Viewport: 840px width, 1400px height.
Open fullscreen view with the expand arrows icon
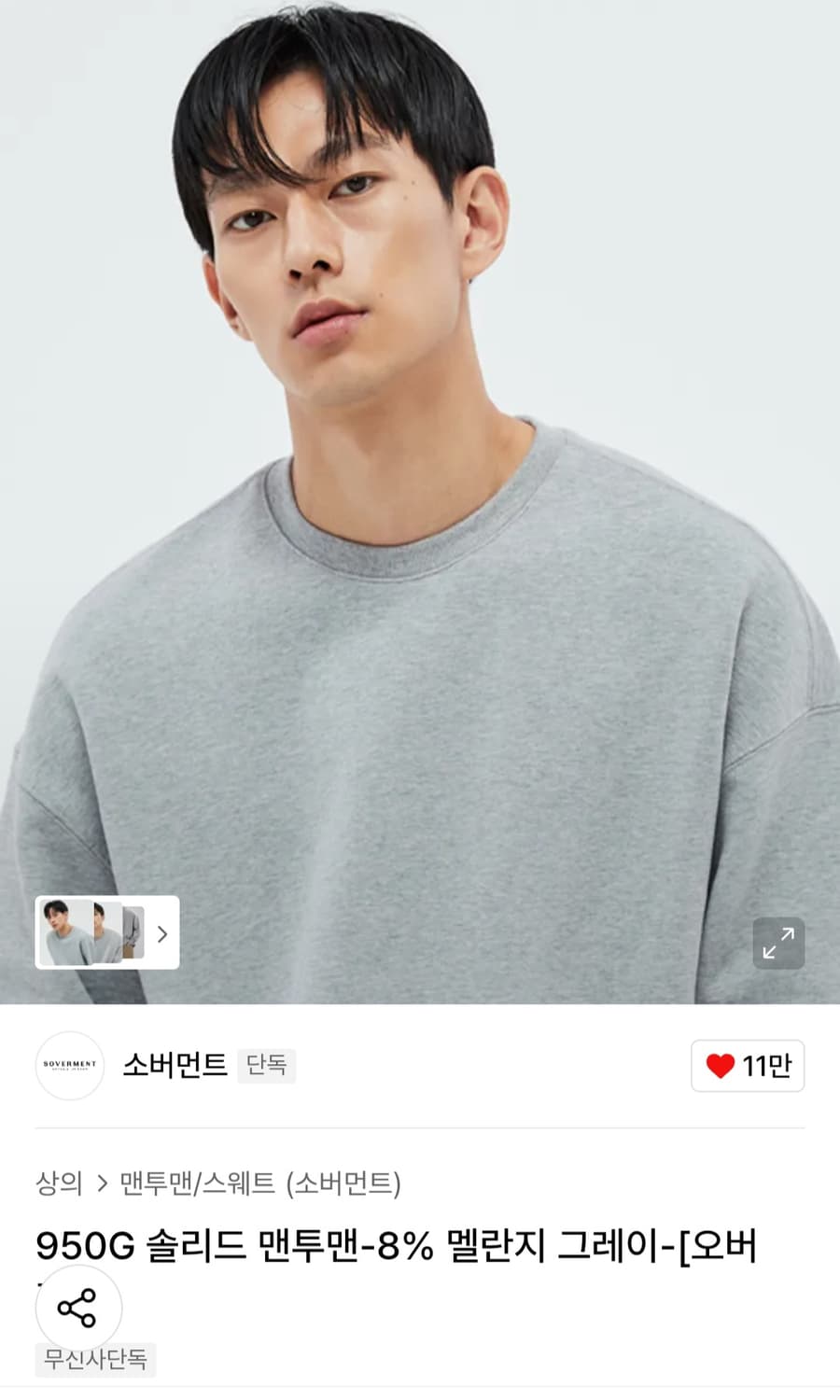pyautogui.click(x=780, y=944)
